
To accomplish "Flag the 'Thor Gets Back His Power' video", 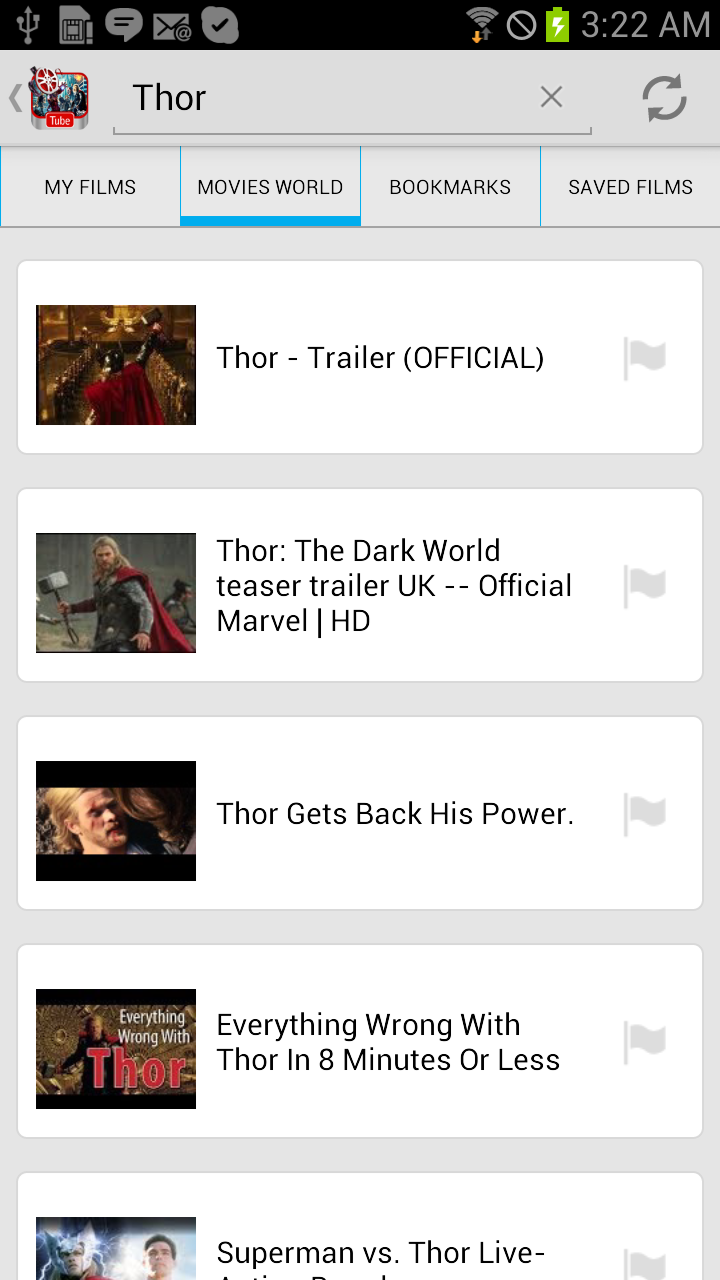I will click(x=644, y=813).
